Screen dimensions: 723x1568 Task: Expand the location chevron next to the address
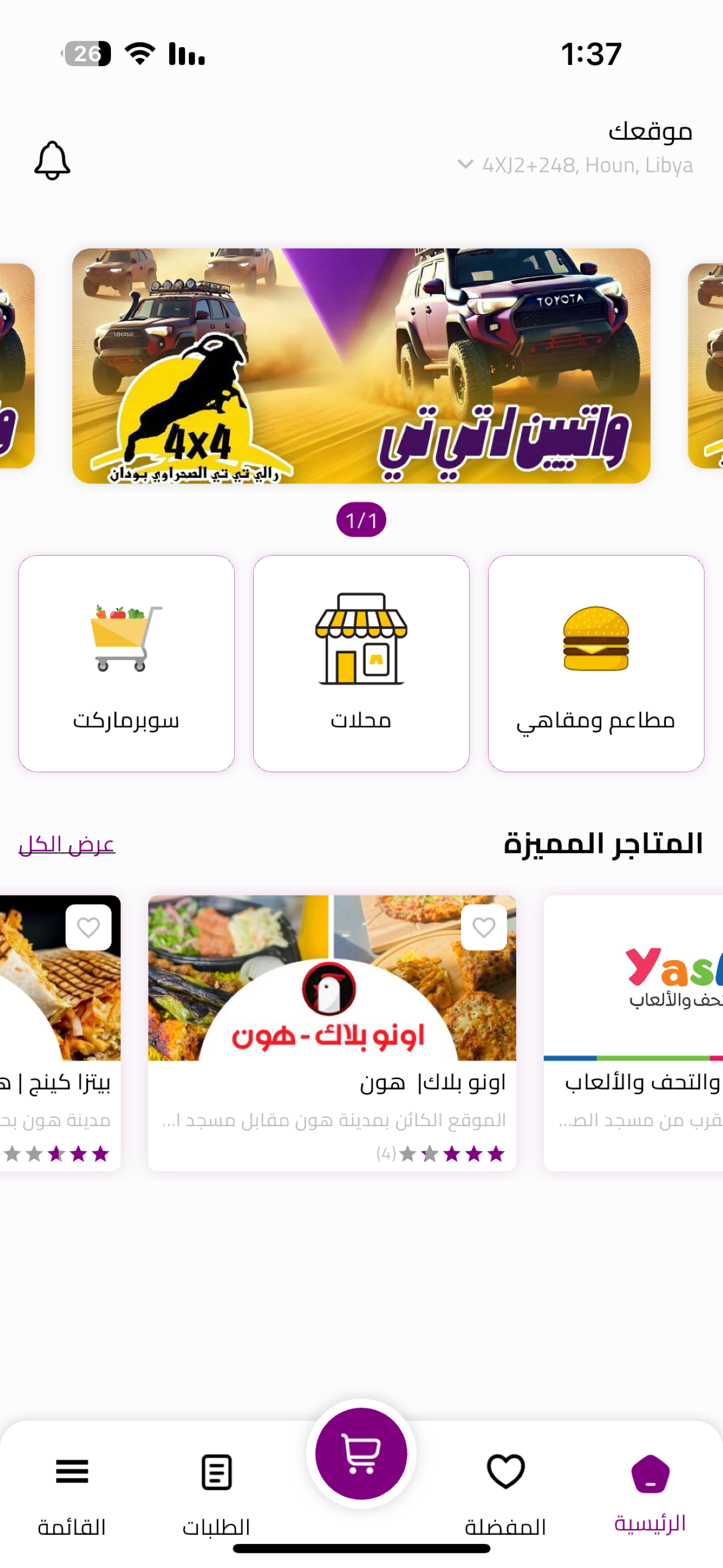(465, 163)
